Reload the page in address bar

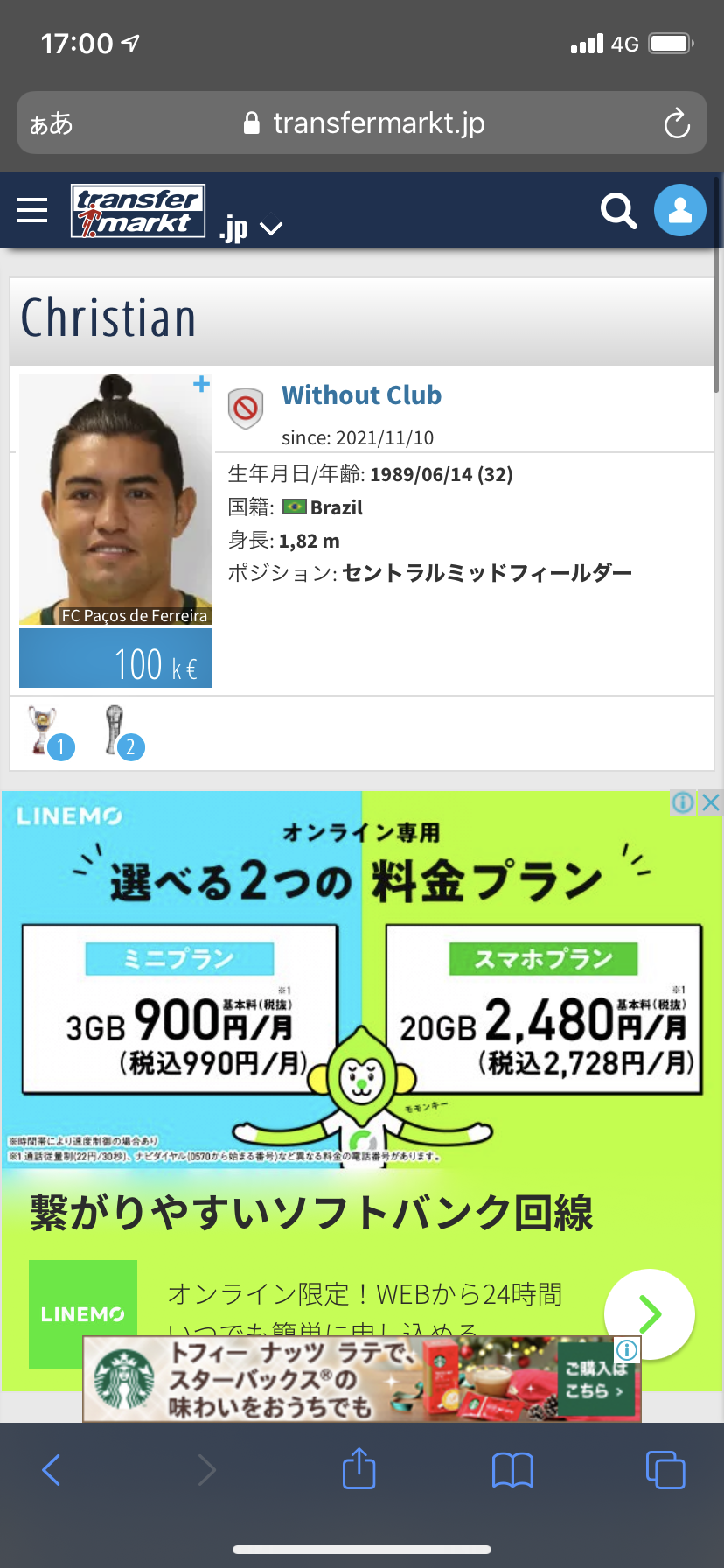tap(676, 123)
